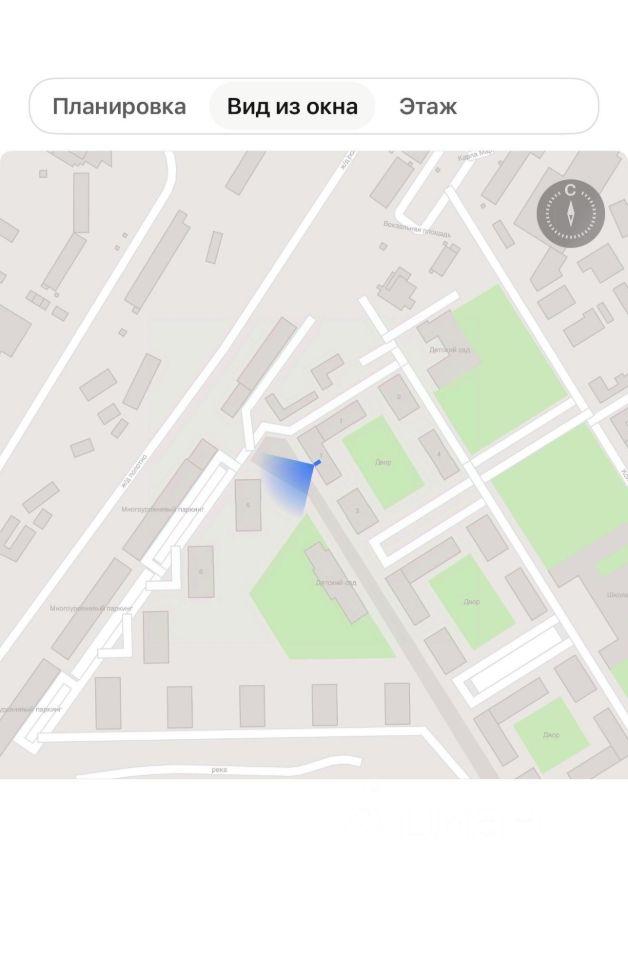Screen dimensions: 628x960
Task: Select the Вид из окна tab
Action: [292, 106]
